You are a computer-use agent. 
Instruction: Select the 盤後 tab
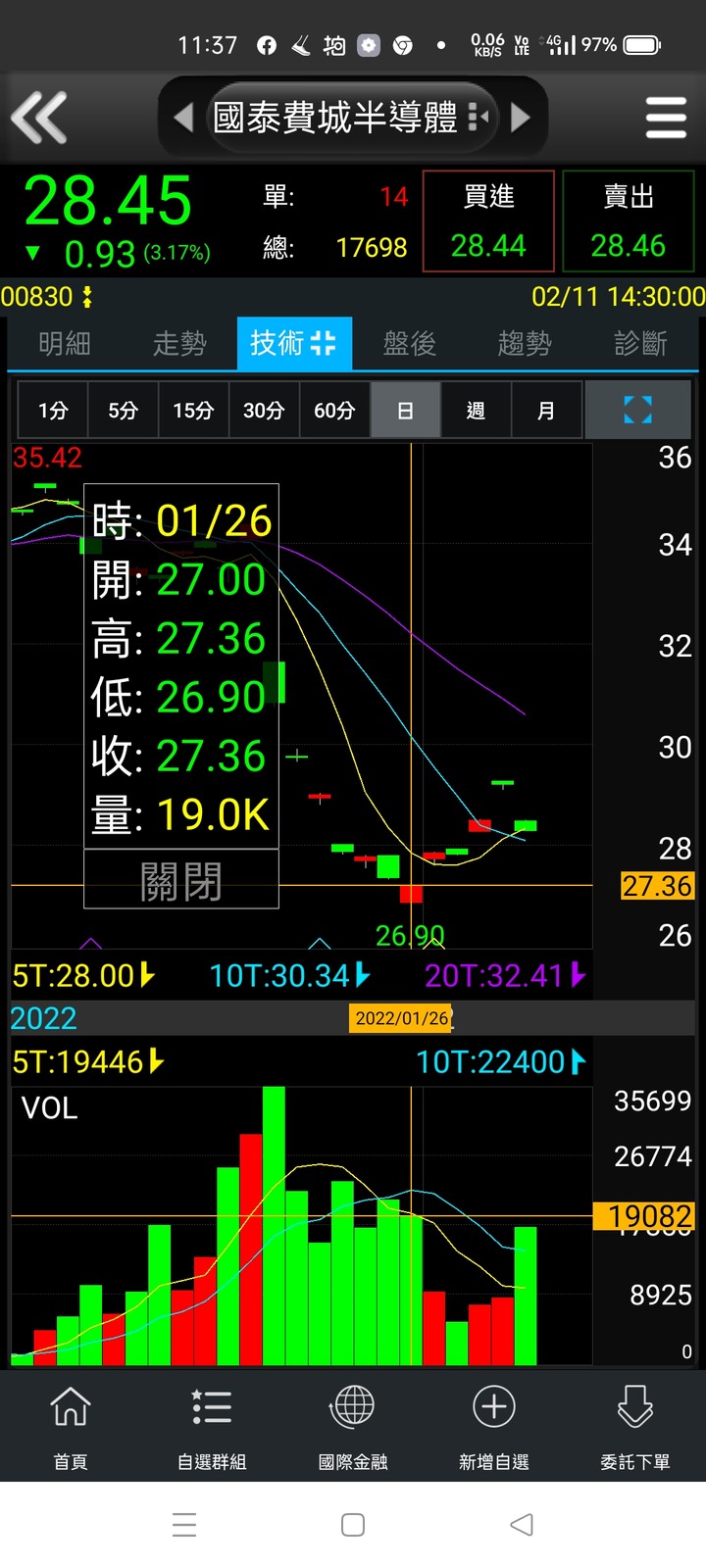pyautogui.click(x=410, y=343)
